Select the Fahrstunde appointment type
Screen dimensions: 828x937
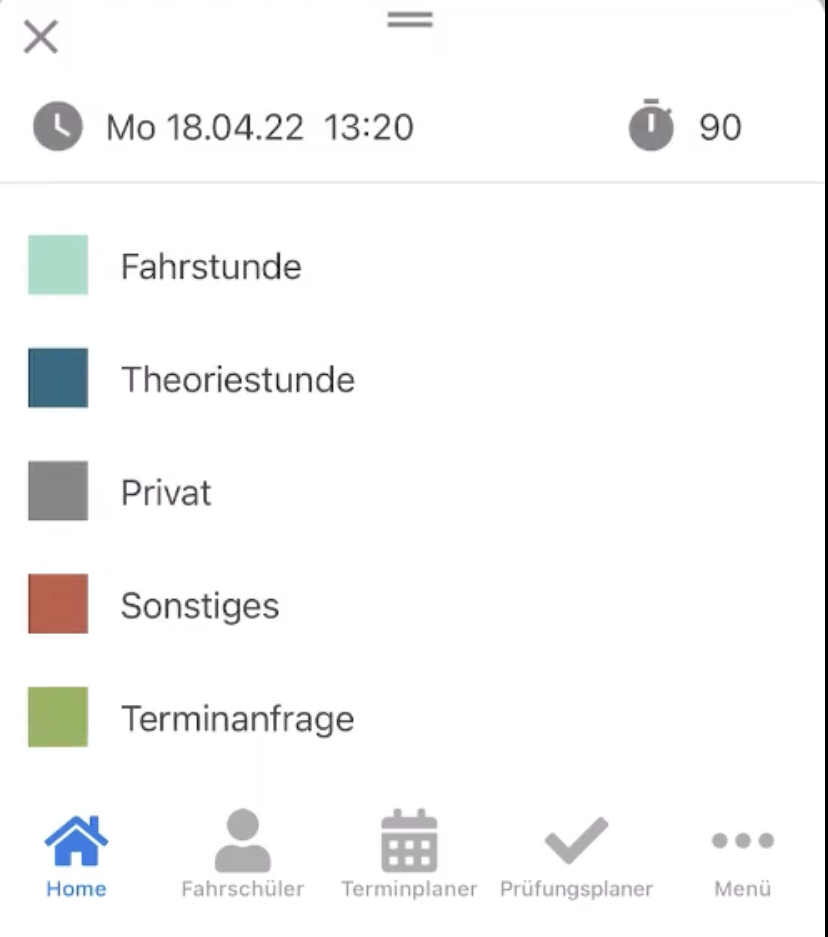click(x=210, y=267)
